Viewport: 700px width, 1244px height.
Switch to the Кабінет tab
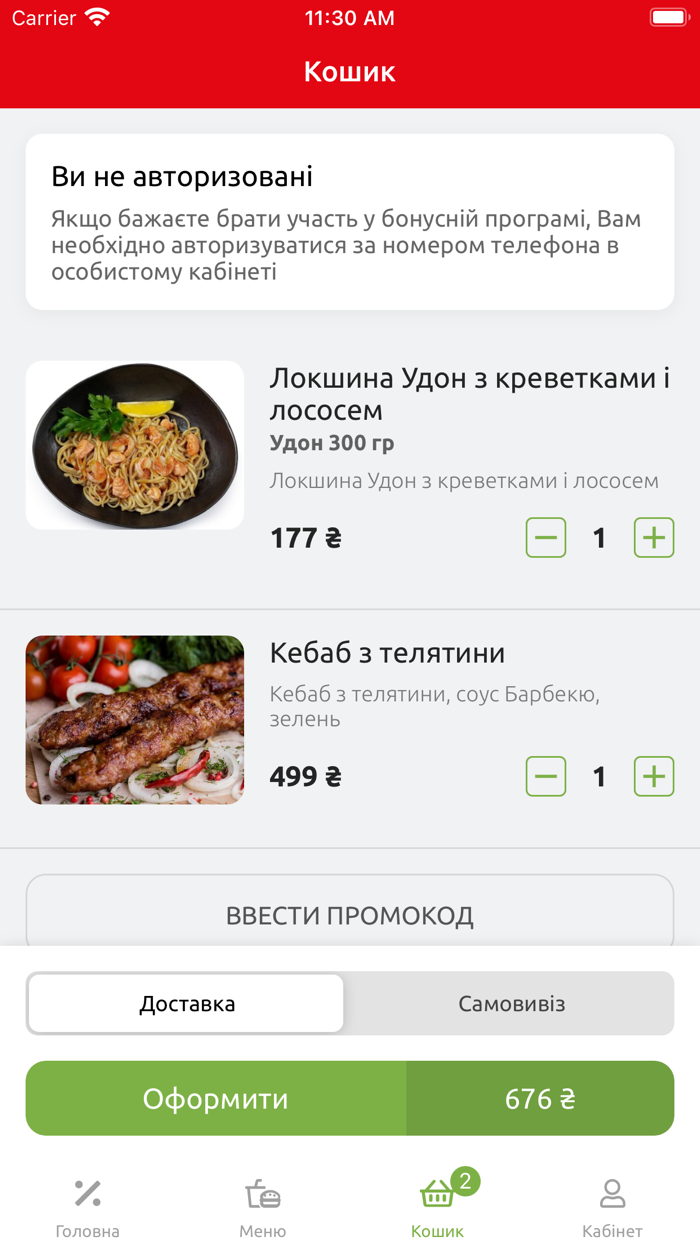612,1207
